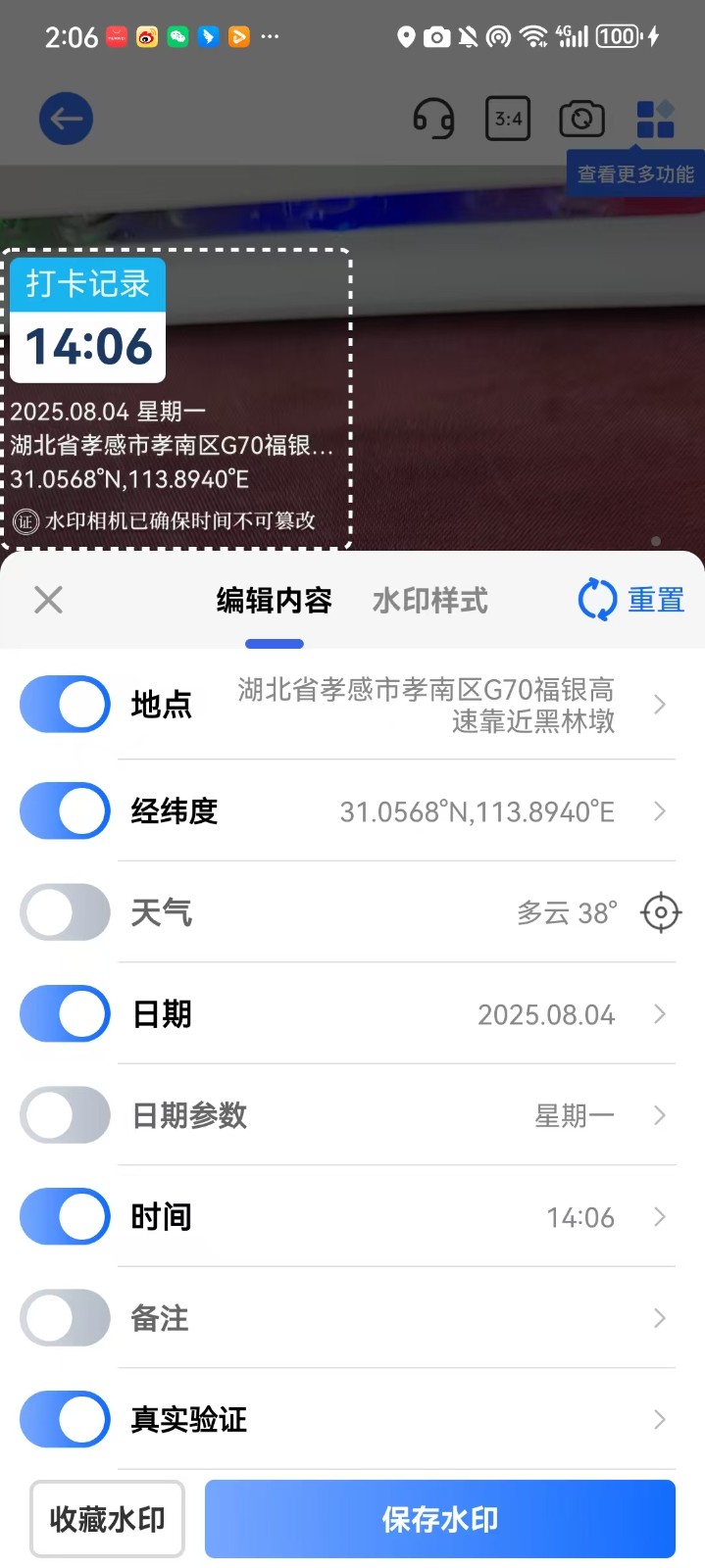Disable 真实验证 switch
The width and height of the screenshot is (705, 1568).
coord(65,1419)
